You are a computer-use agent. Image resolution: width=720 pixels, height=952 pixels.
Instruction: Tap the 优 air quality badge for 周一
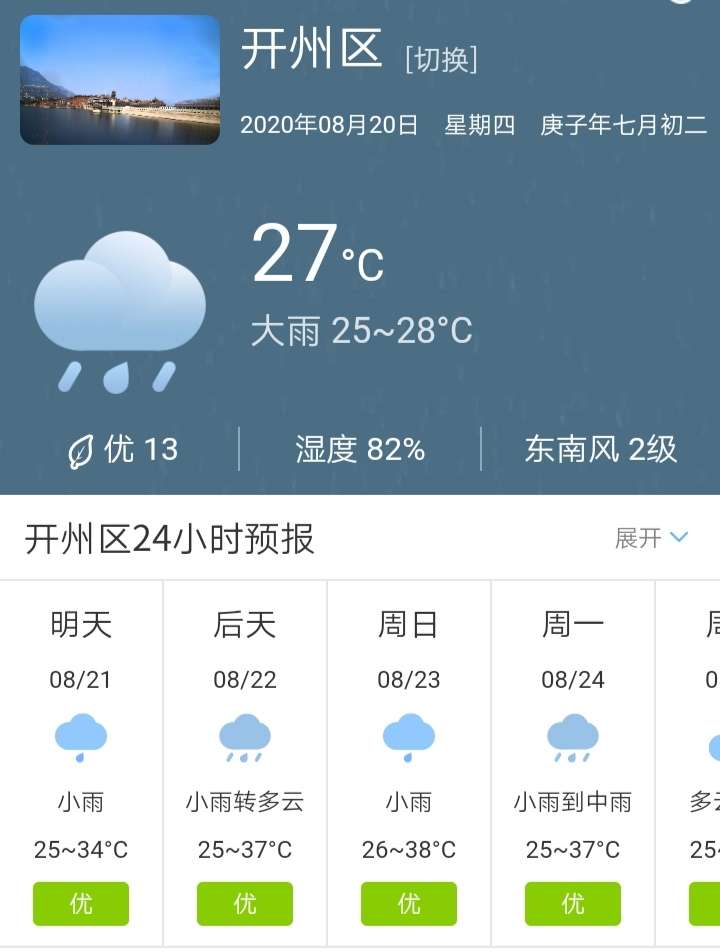pyautogui.click(x=573, y=904)
